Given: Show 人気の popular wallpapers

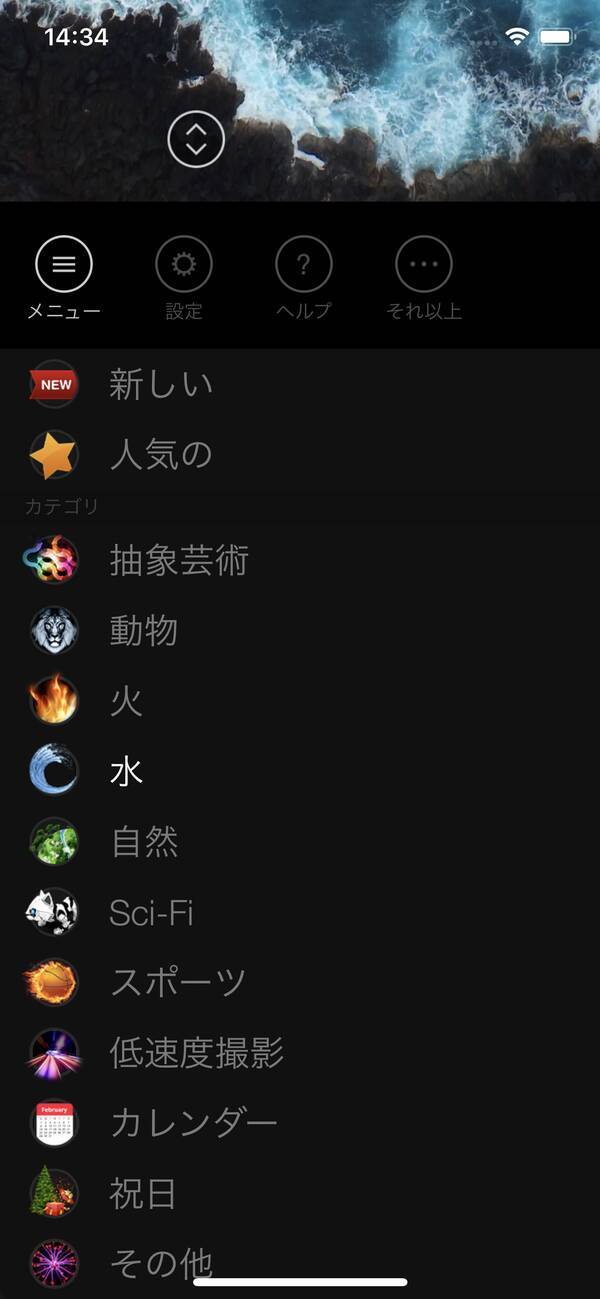Looking at the screenshot, I should [160, 455].
